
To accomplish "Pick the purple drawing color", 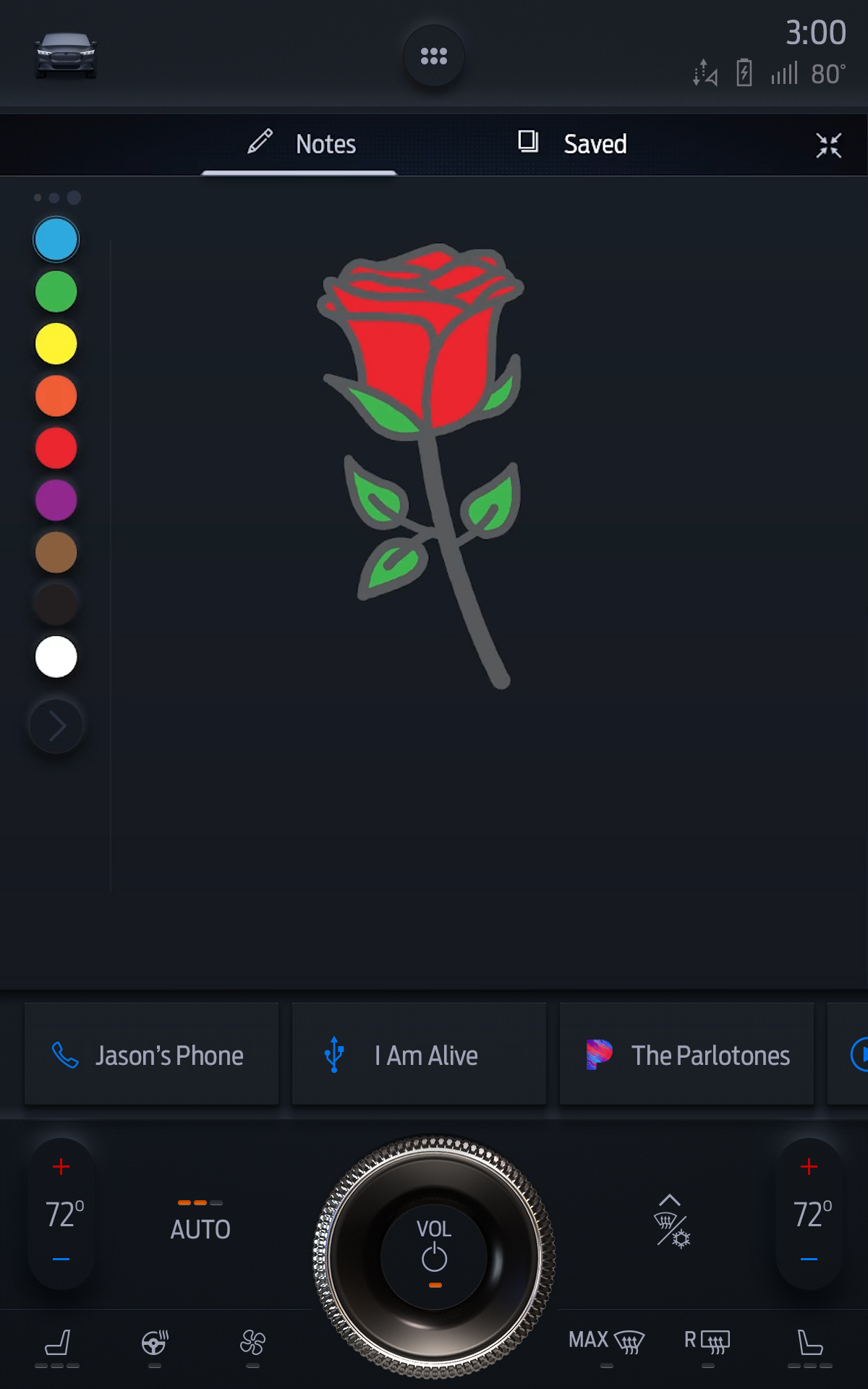I will click(x=56, y=500).
